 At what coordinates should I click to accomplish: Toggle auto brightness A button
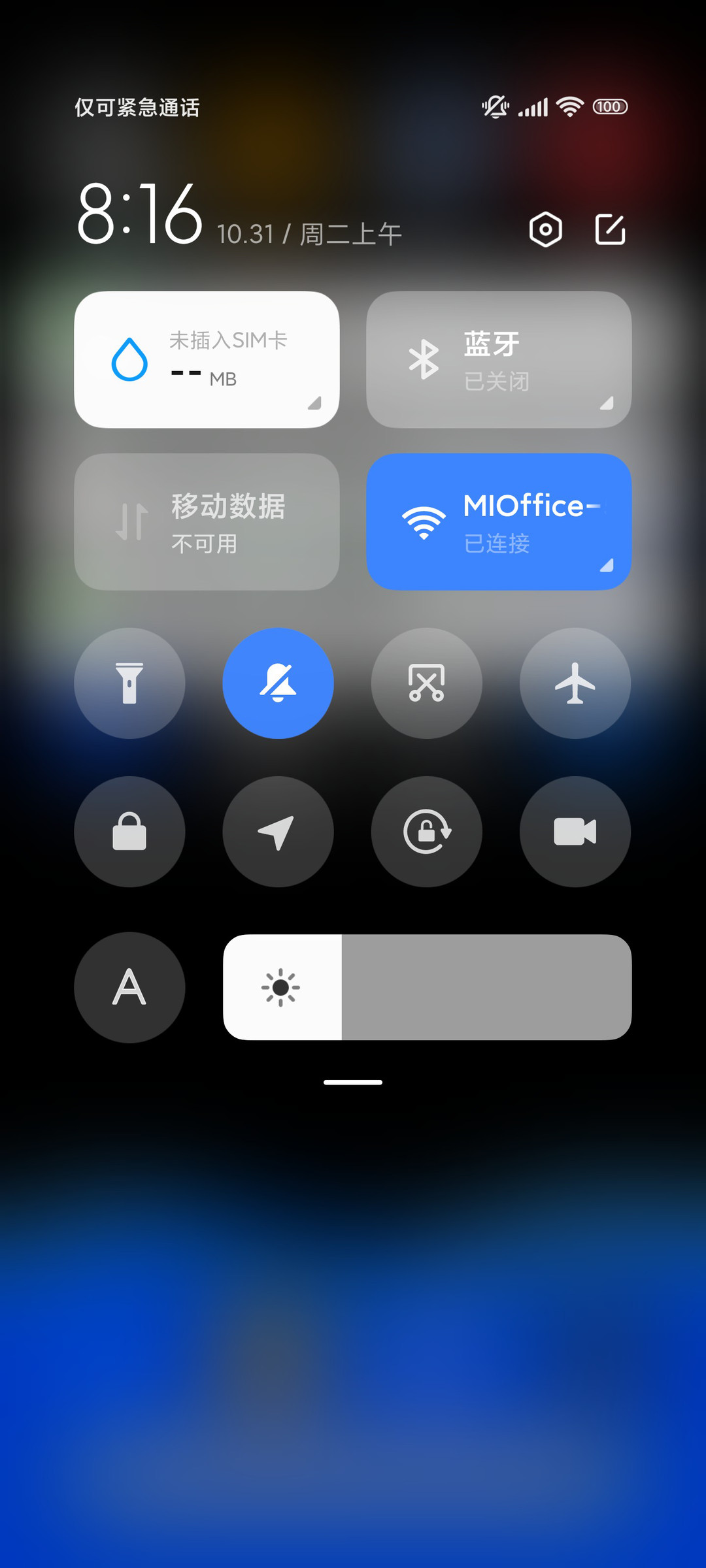(x=129, y=987)
